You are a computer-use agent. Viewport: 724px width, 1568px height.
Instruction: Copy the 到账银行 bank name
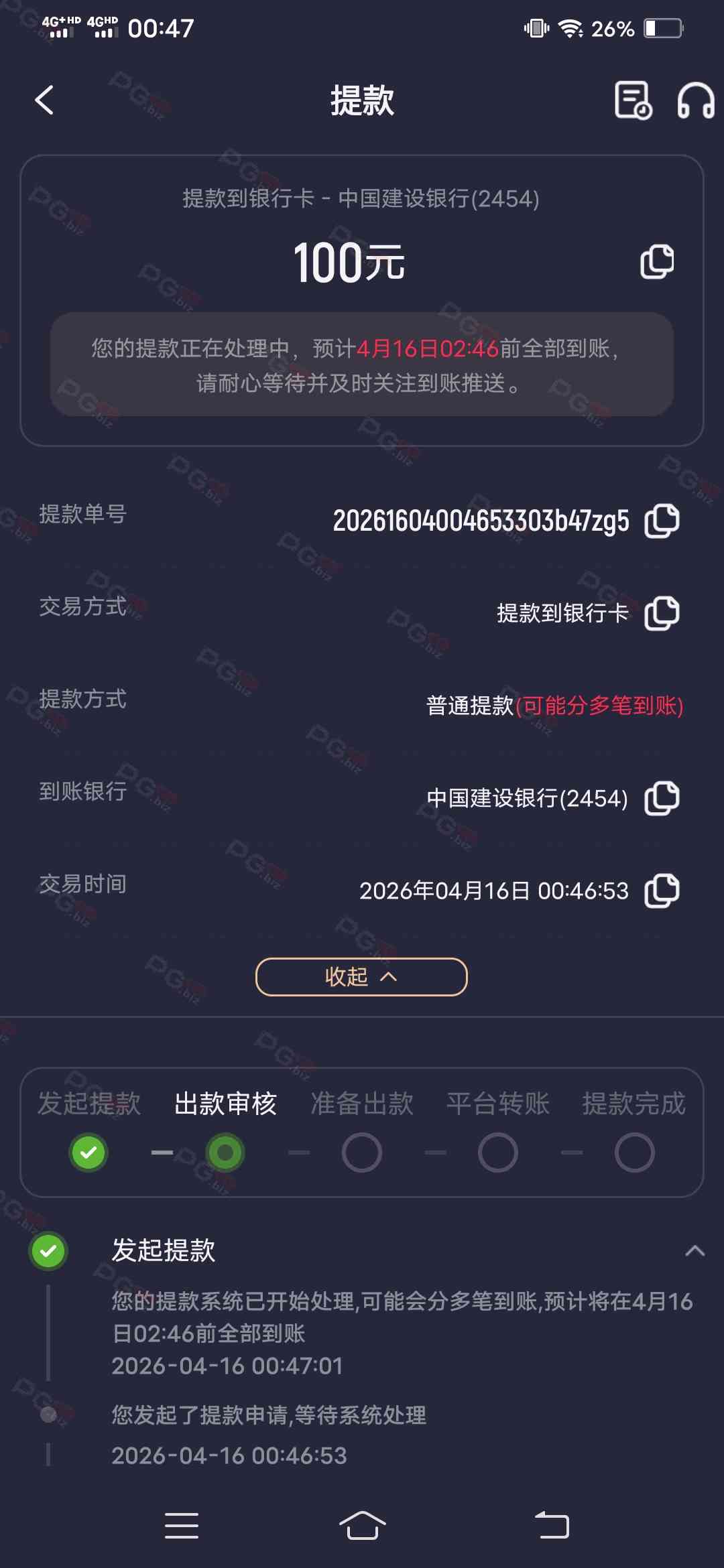(x=662, y=798)
